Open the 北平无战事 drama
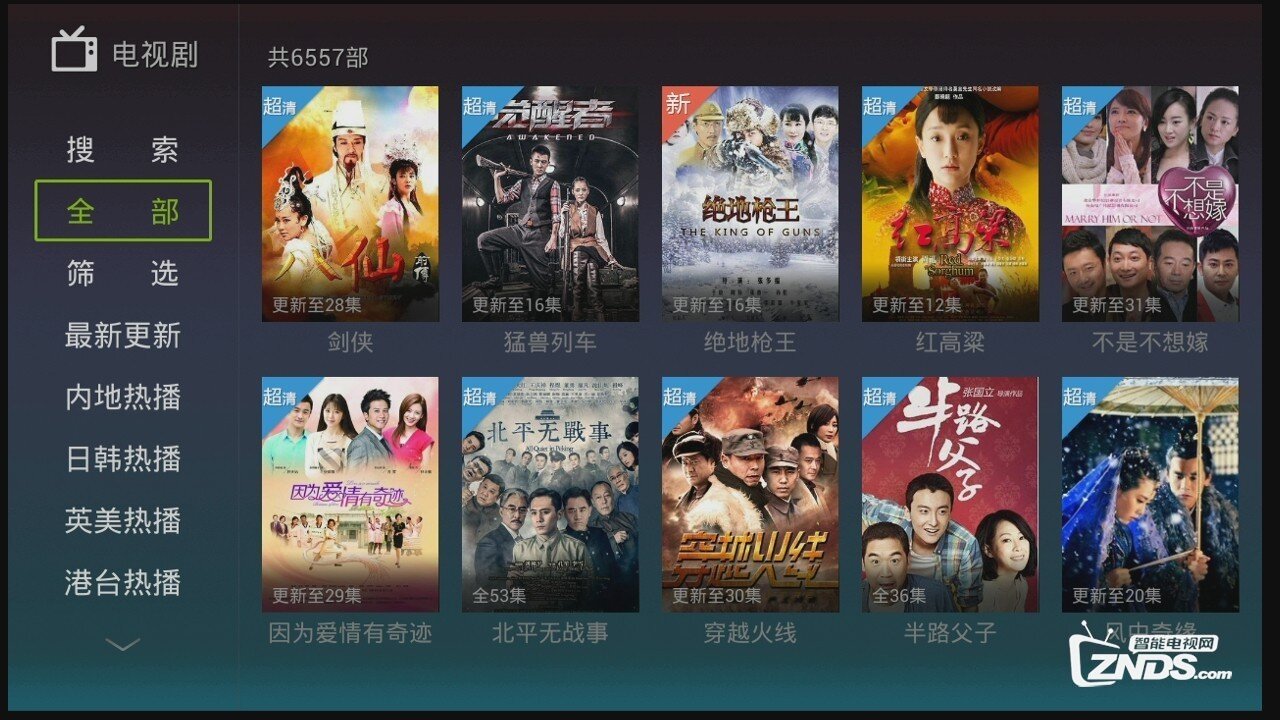The height and width of the screenshot is (720, 1280). coord(550,494)
